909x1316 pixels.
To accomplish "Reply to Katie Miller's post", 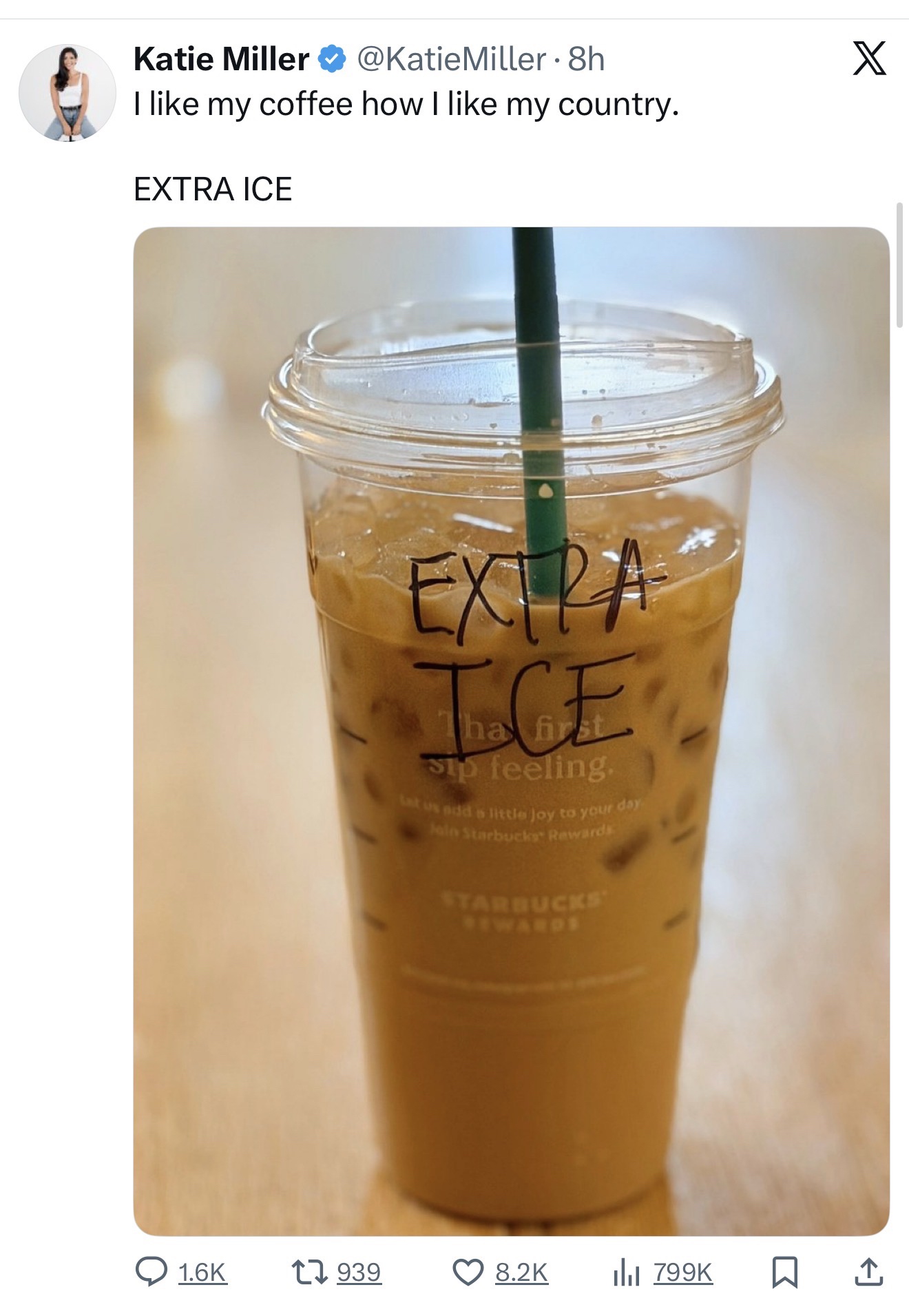I will (151, 1272).
